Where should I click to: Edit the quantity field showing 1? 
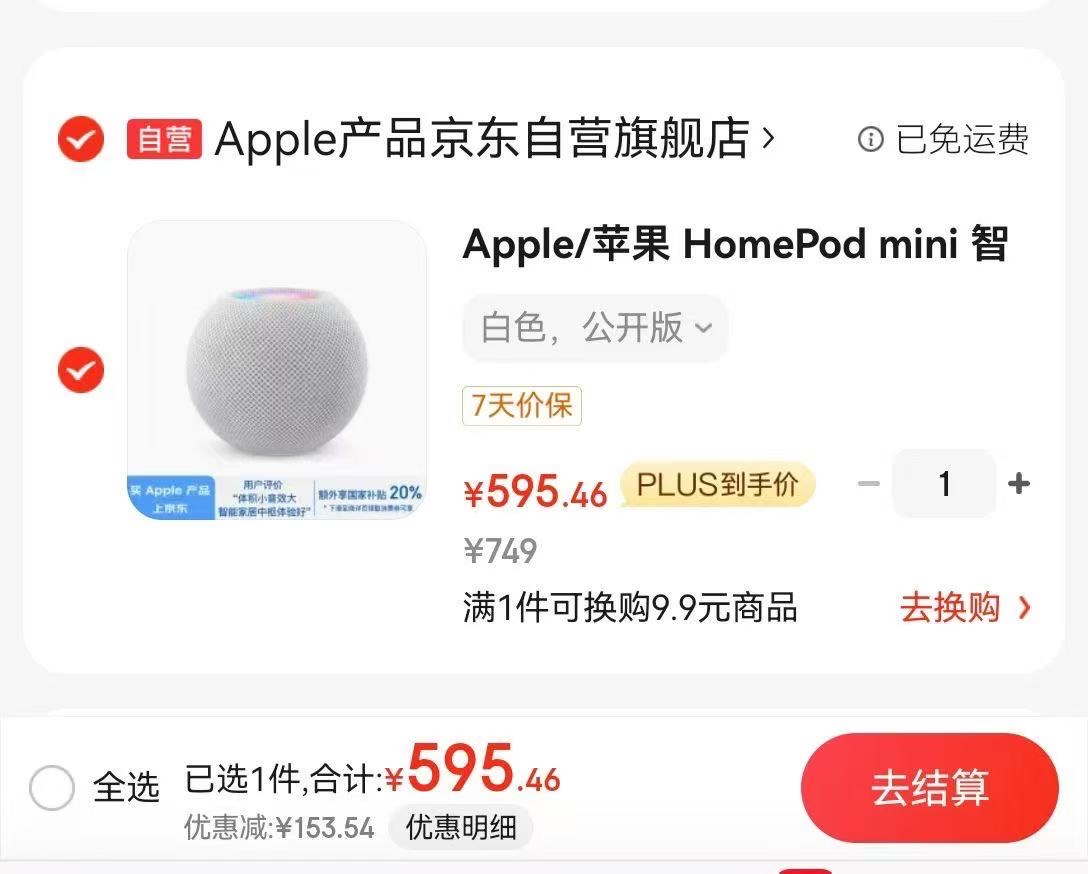pyautogui.click(x=944, y=485)
